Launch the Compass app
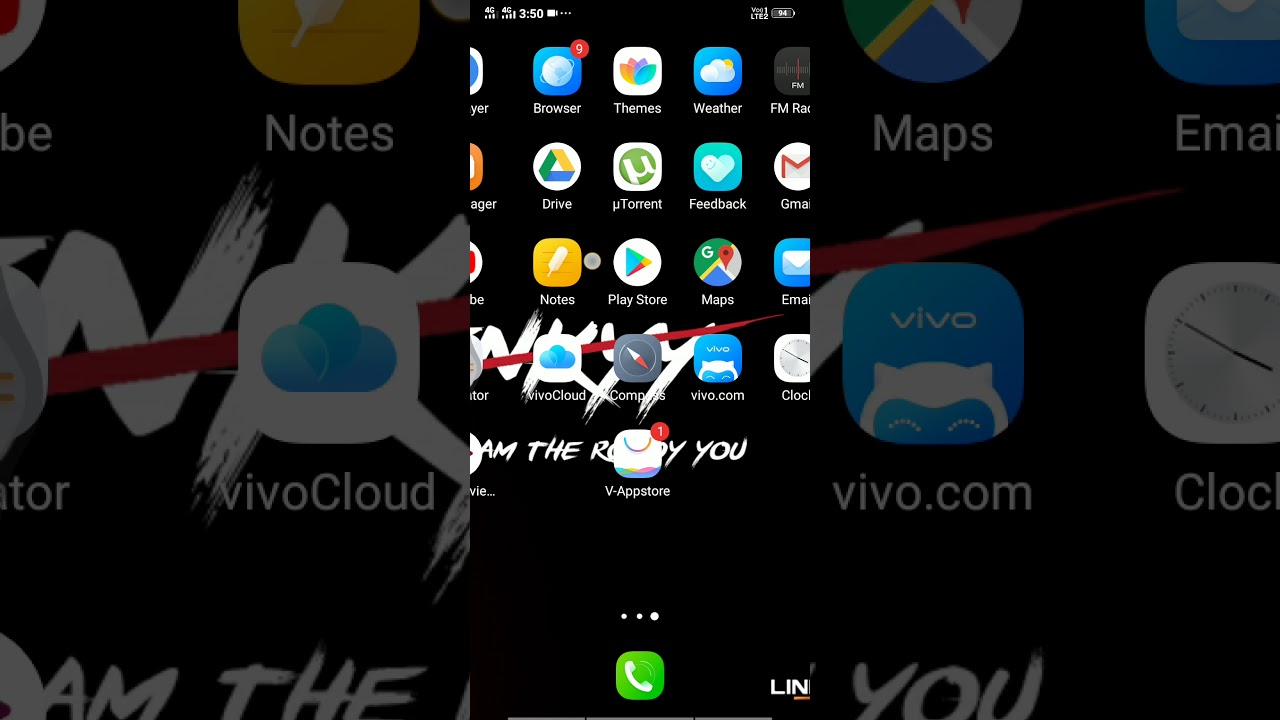This screenshot has width=1280, height=720. coord(637,359)
